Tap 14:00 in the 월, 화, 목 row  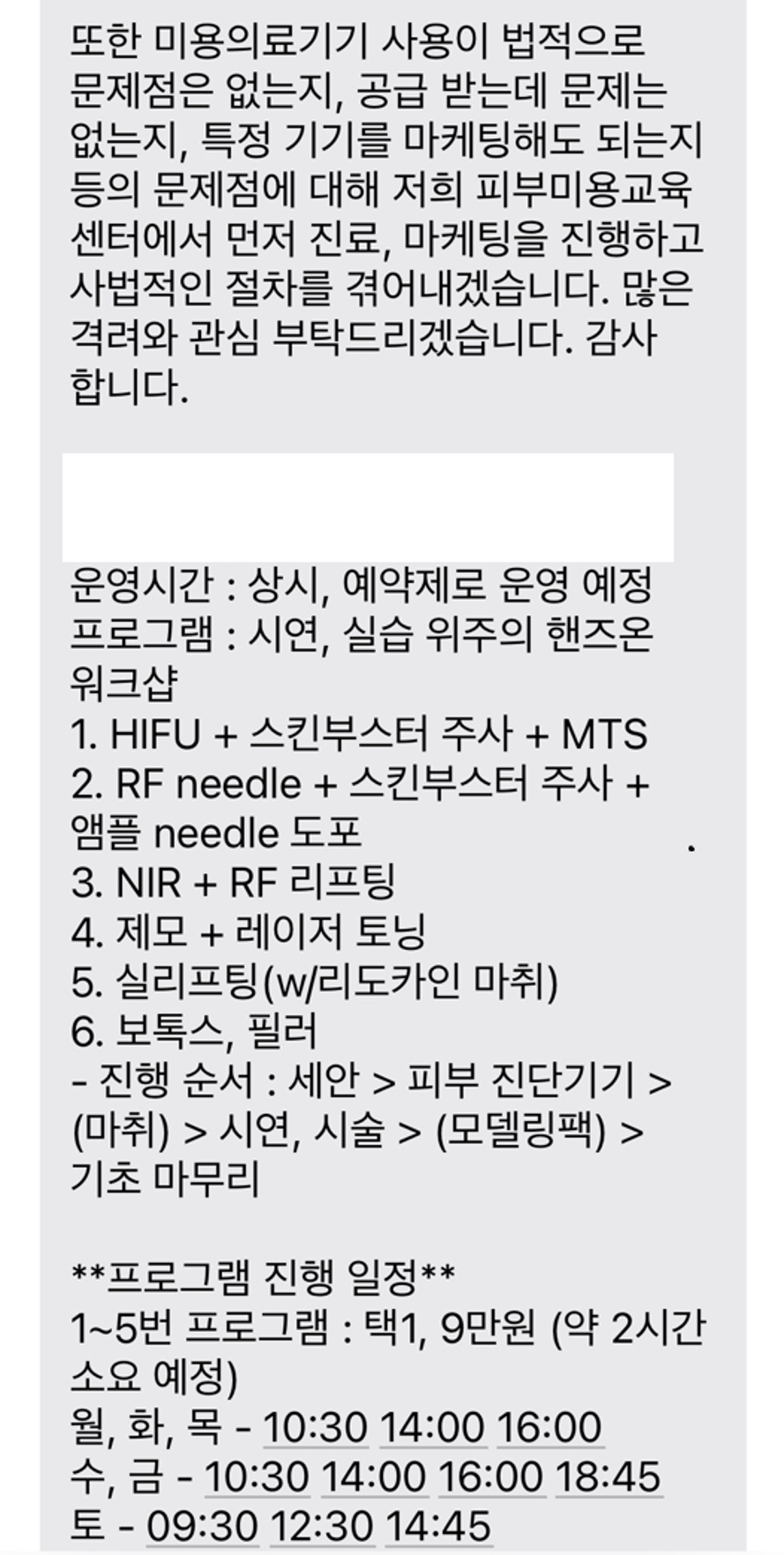click(x=432, y=1427)
